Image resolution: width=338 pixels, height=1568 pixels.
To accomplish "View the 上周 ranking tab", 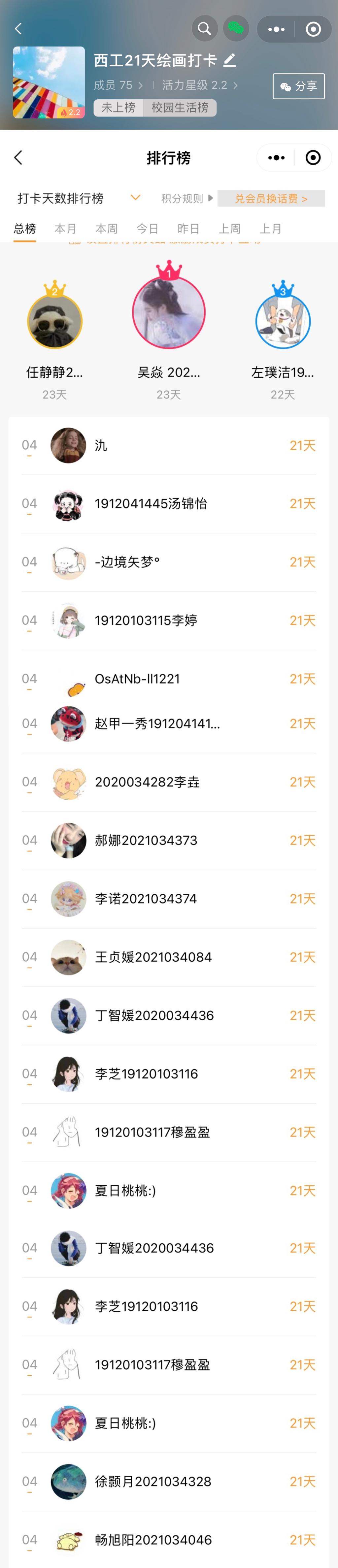I will [x=230, y=229].
